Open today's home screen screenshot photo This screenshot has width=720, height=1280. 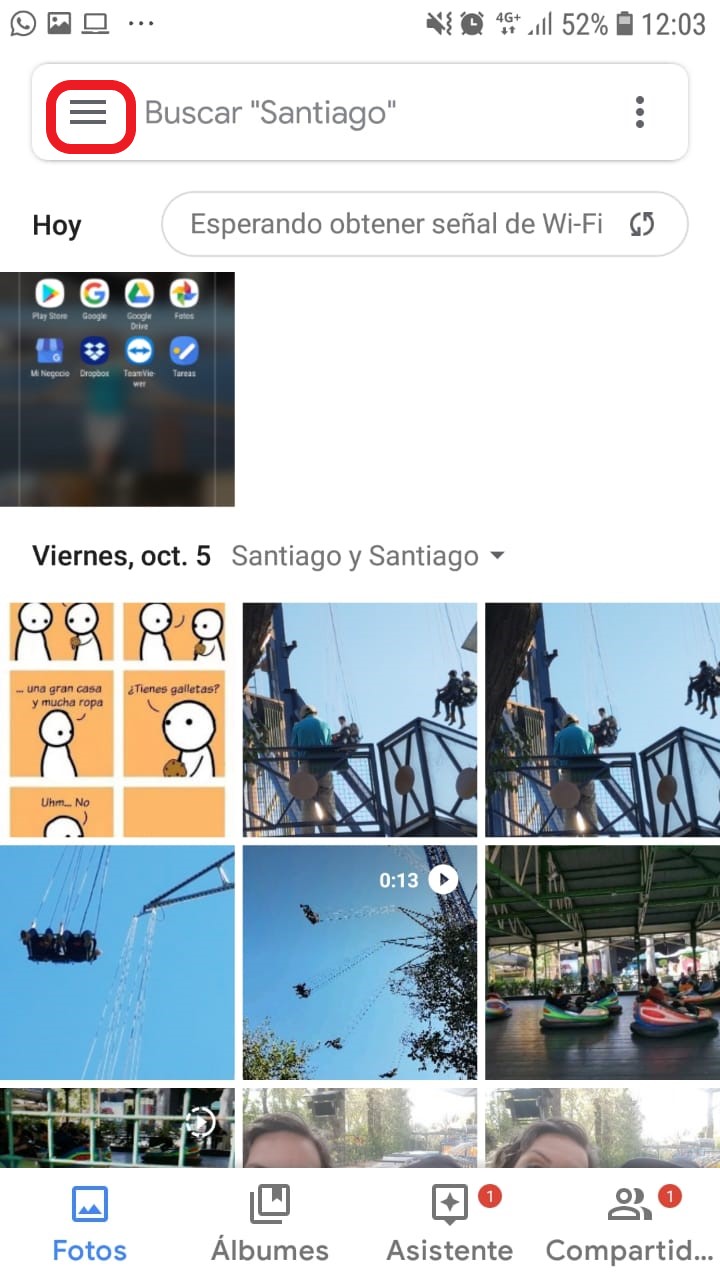(117, 389)
